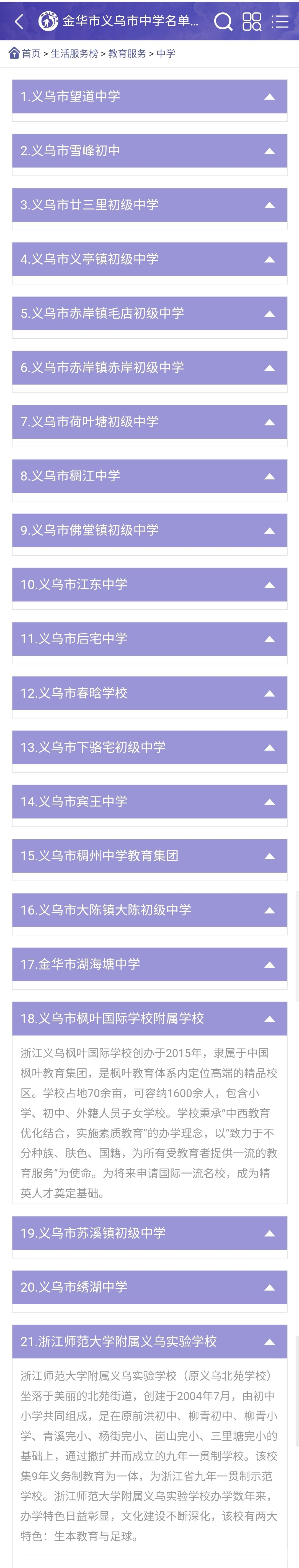Expand 1.义乌市望道中学
The image size is (299, 1568).
pyautogui.click(x=149, y=97)
